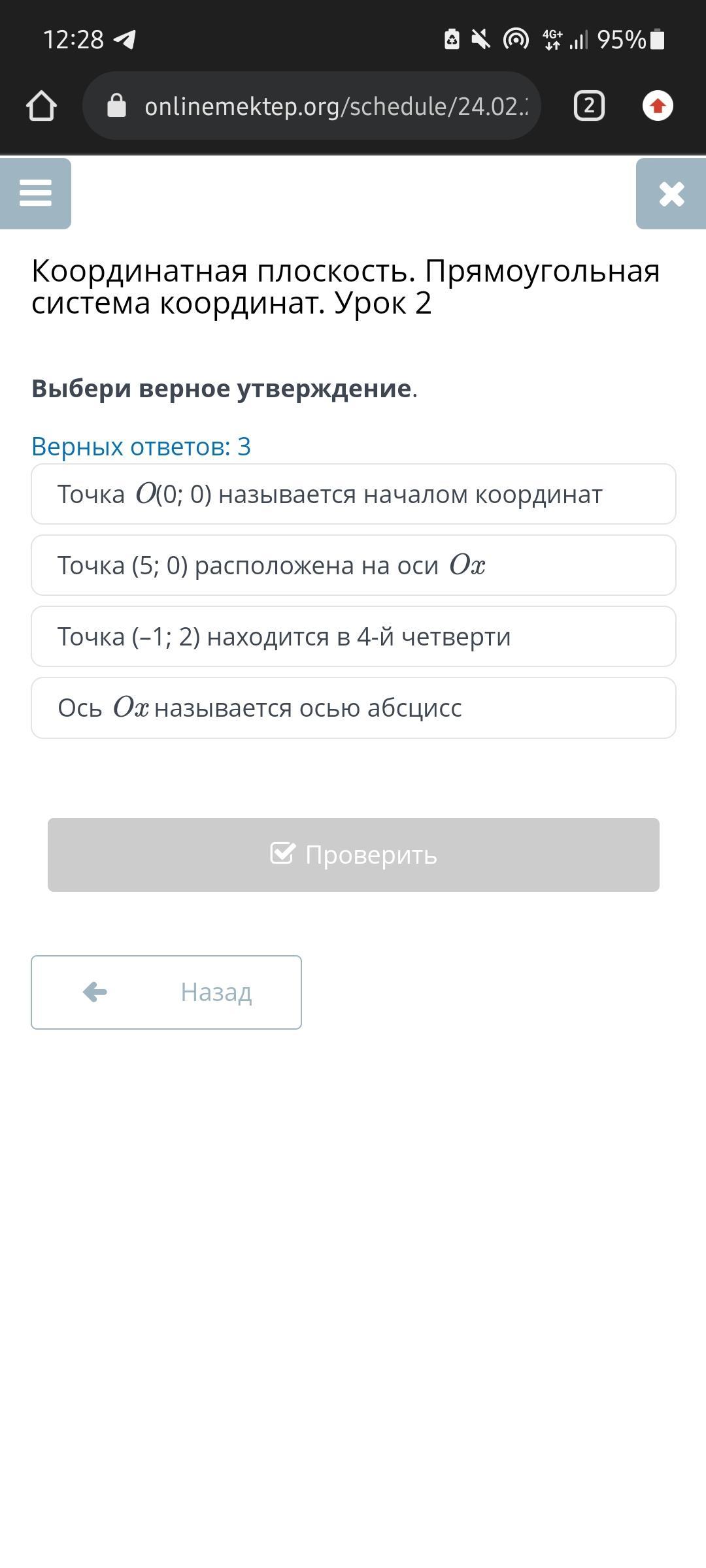Open the hamburger menu

point(35,193)
